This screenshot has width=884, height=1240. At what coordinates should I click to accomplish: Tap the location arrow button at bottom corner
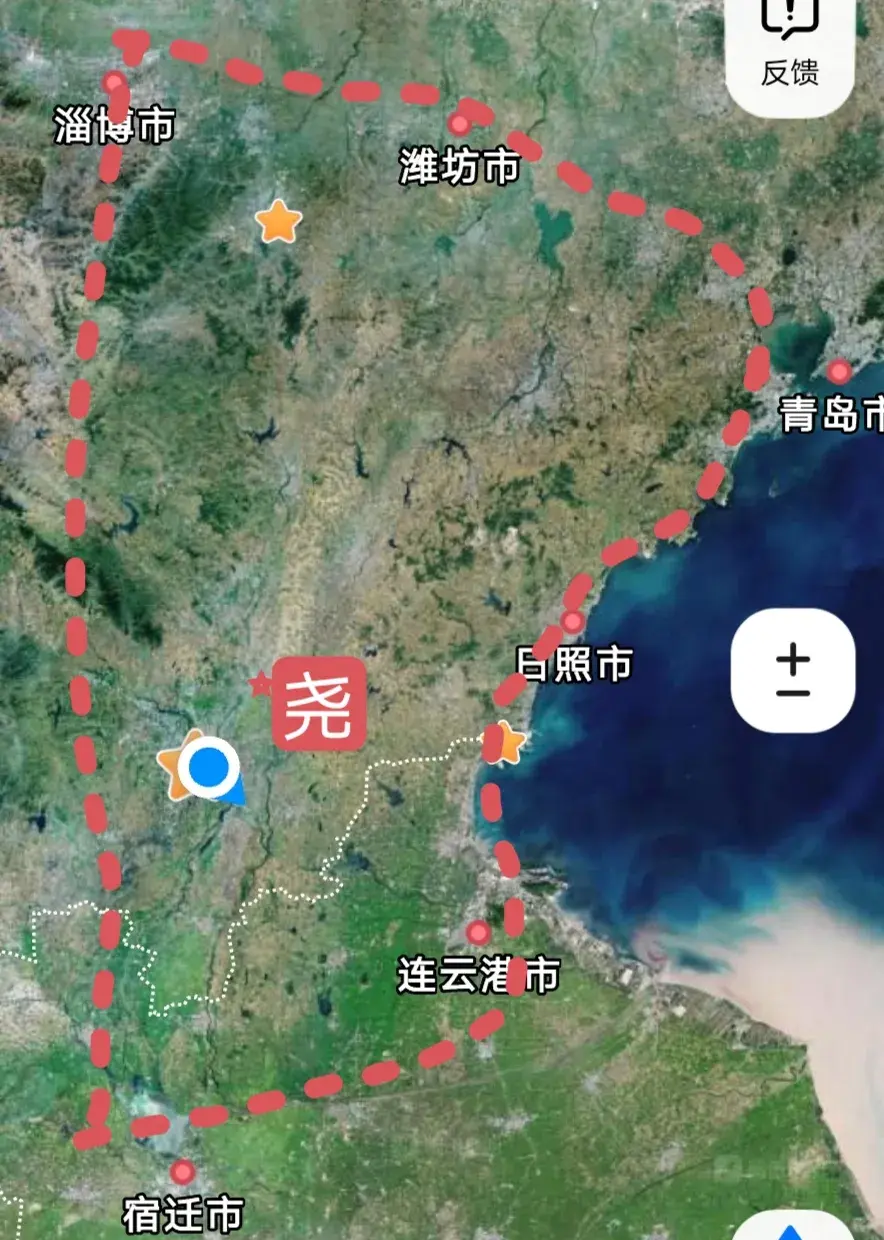coord(791,1226)
